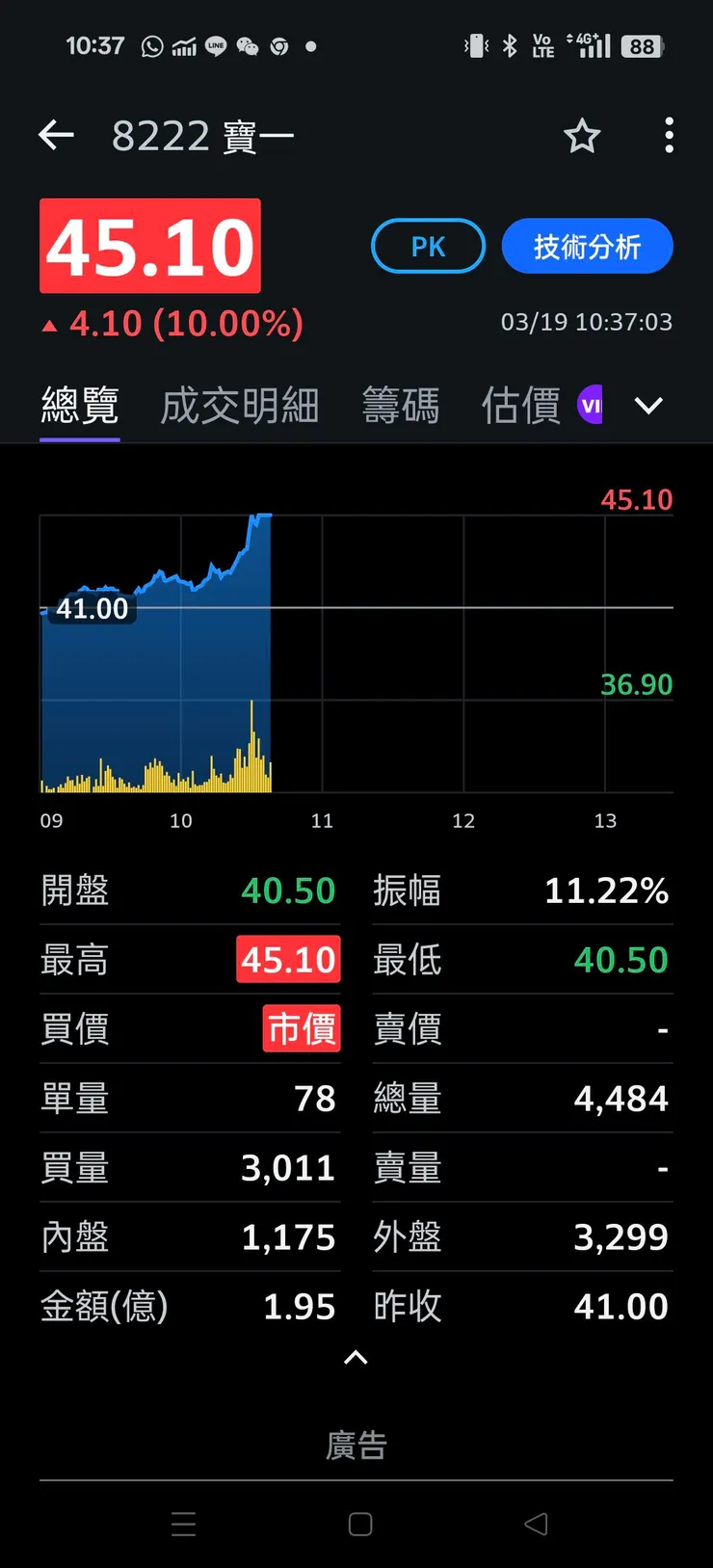Open the hidden tabs chevron menu
The width and height of the screenshot is (713, 1568).
point(648,405)
